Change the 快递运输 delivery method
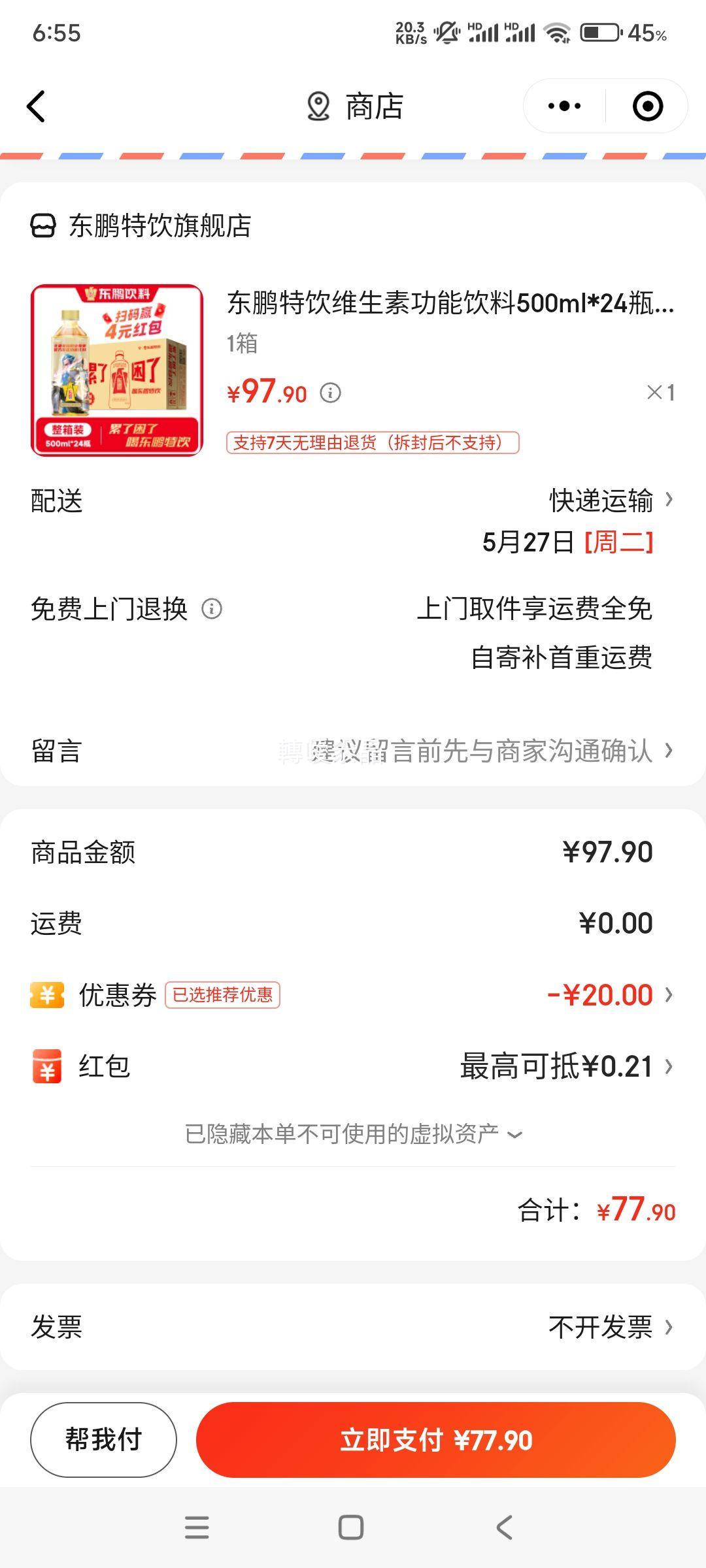The height and width of the screenshot is (1568, 706). (611, 501)
